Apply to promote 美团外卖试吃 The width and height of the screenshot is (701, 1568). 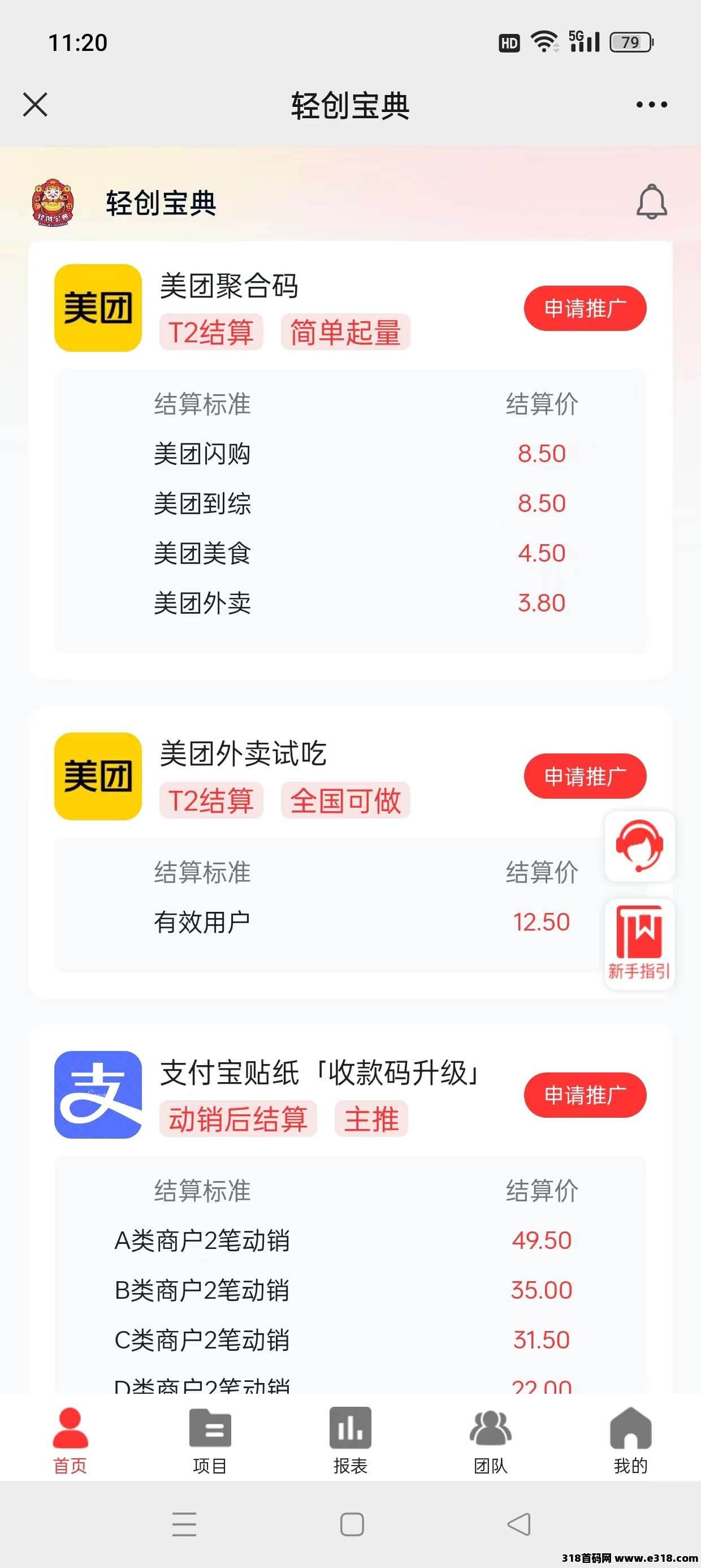pos(585,776)
